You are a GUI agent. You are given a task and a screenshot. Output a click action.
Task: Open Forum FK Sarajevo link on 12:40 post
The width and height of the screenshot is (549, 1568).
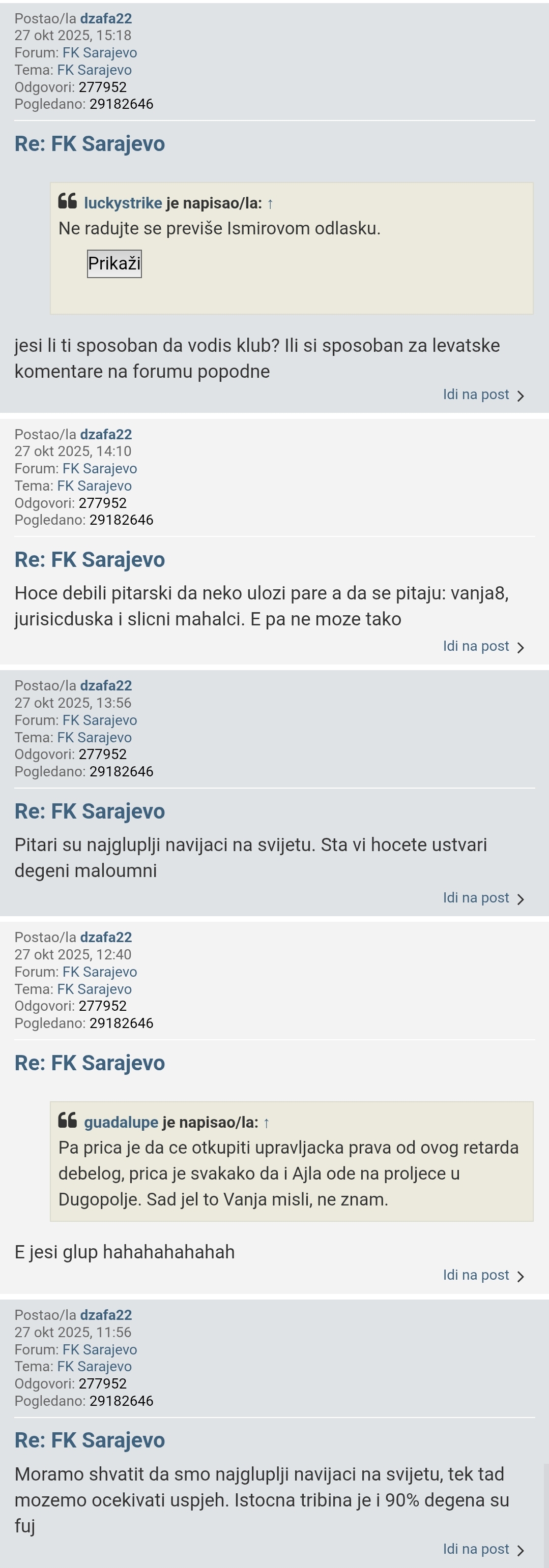(100, 972)
